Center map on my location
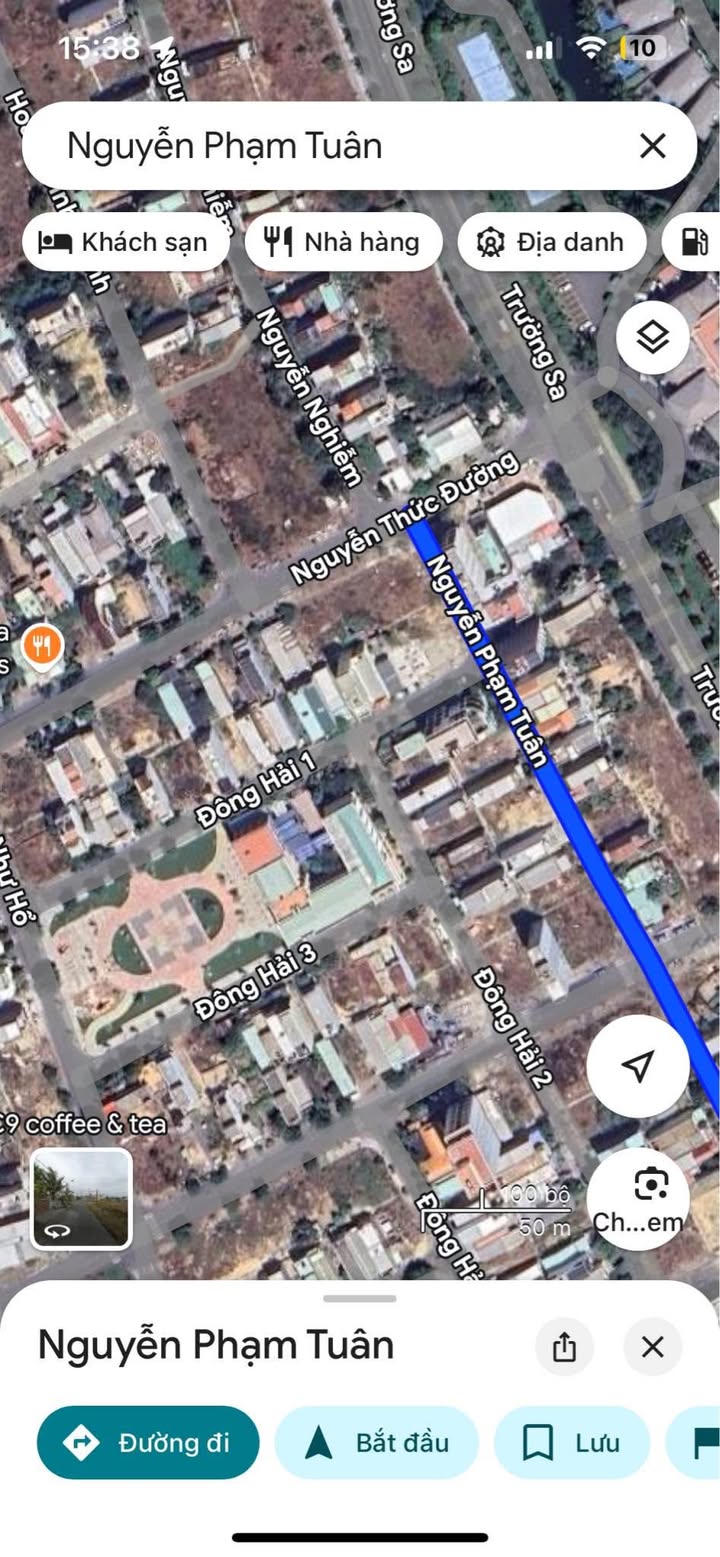Screen dimensions: 720x1557 pos(638,1066)
